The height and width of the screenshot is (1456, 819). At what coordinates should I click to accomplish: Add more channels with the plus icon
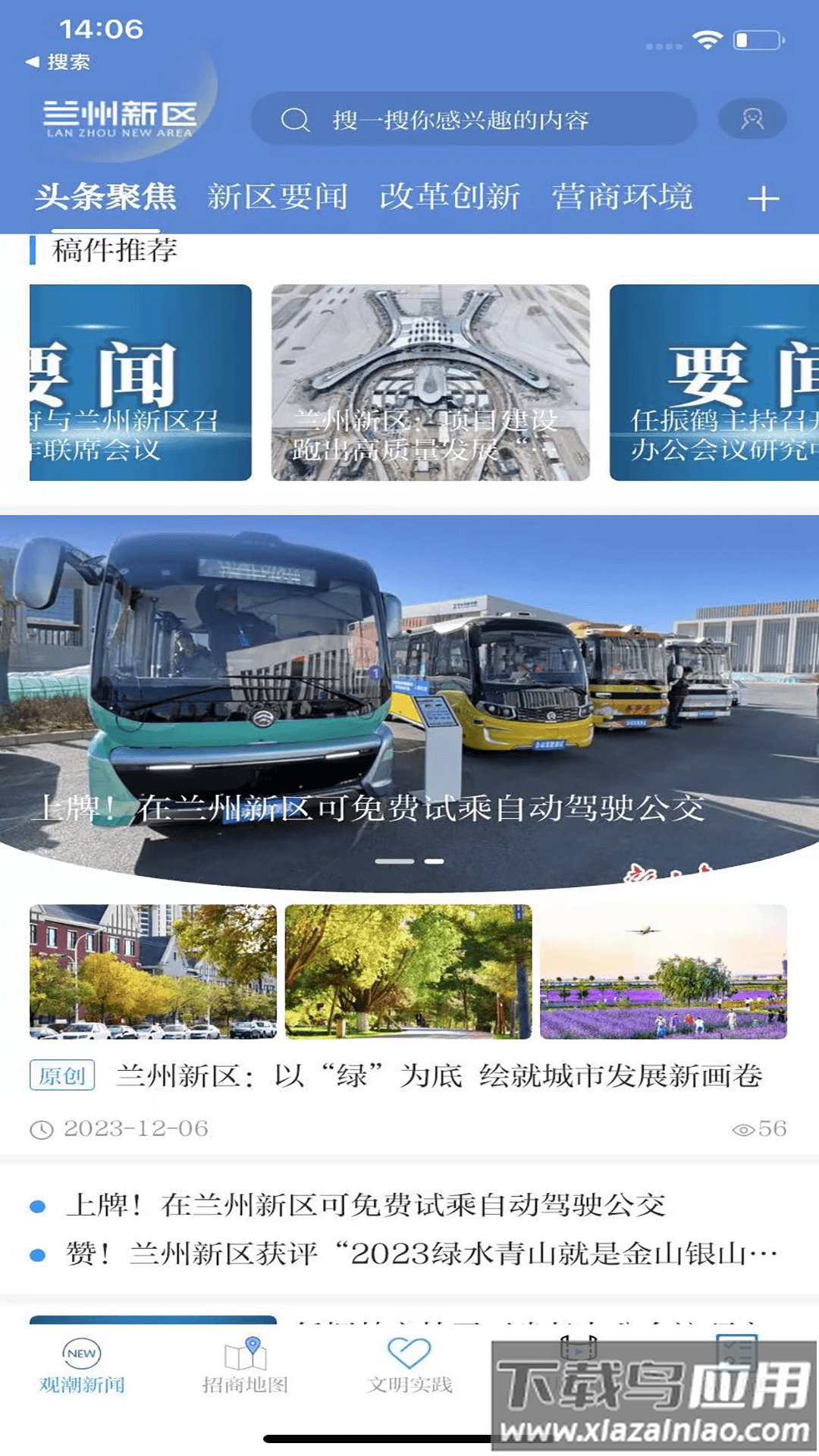[763, 199]
